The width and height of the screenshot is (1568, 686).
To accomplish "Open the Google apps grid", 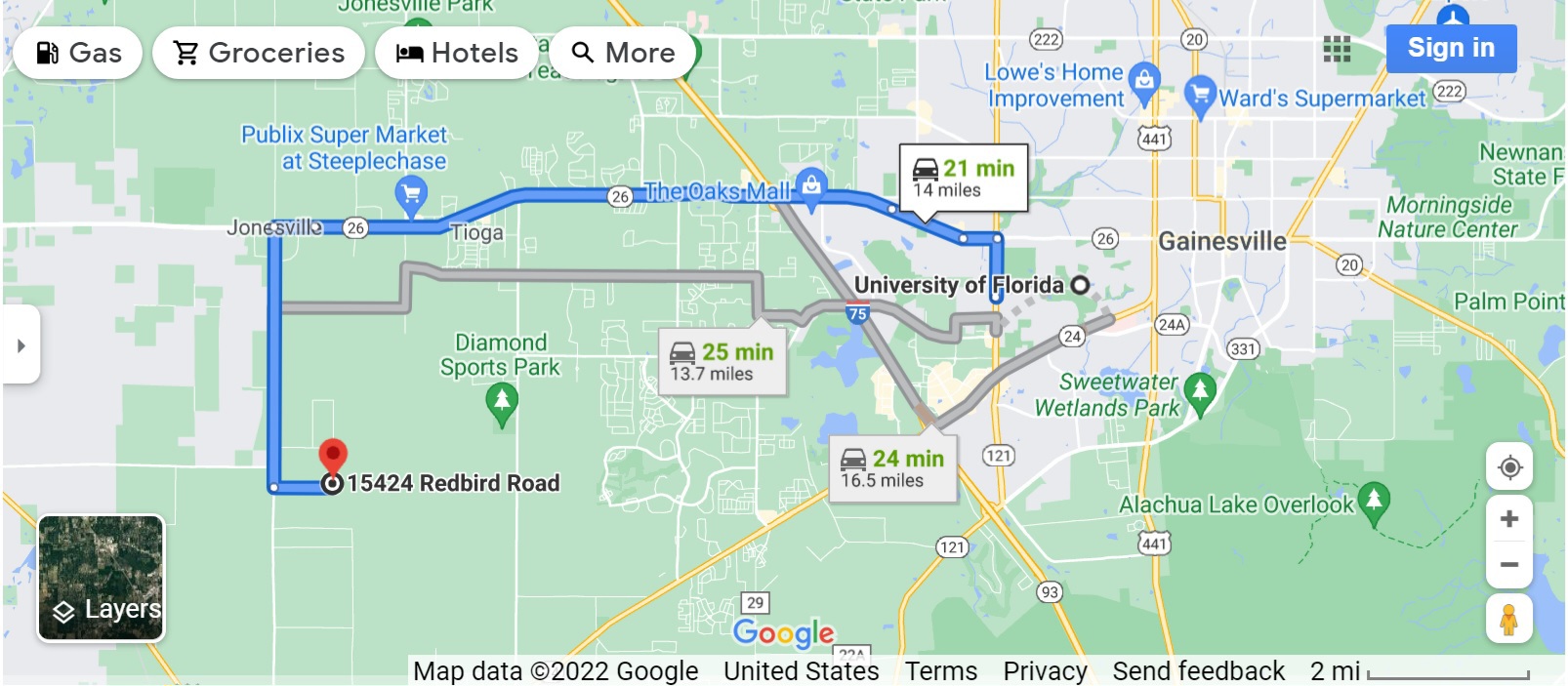I will click(x=1337, y=49).
